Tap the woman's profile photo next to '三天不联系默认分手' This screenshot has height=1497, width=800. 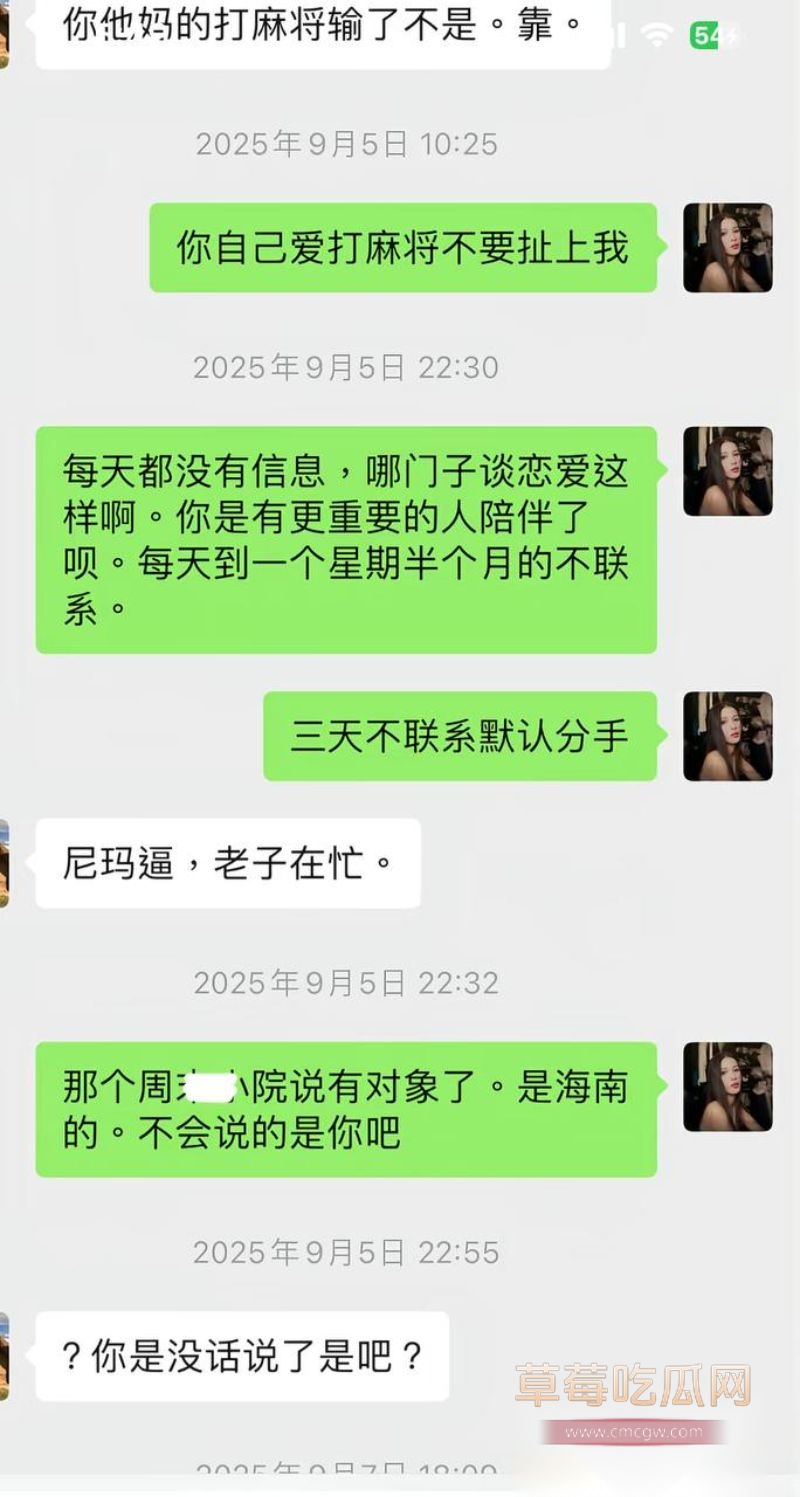pyautogui.click(x=727, y=734)
